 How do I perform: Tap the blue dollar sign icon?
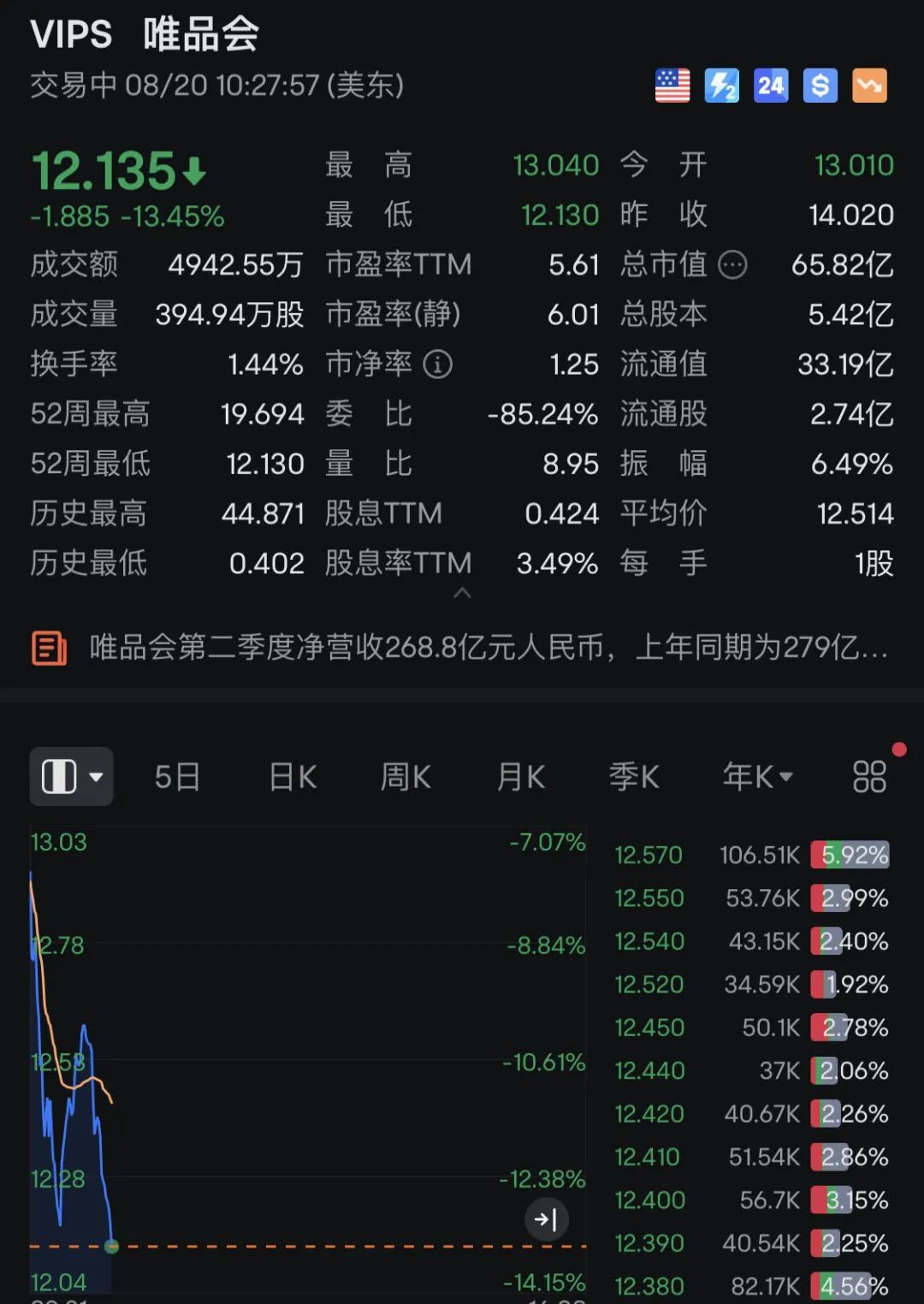pos(820,86)
